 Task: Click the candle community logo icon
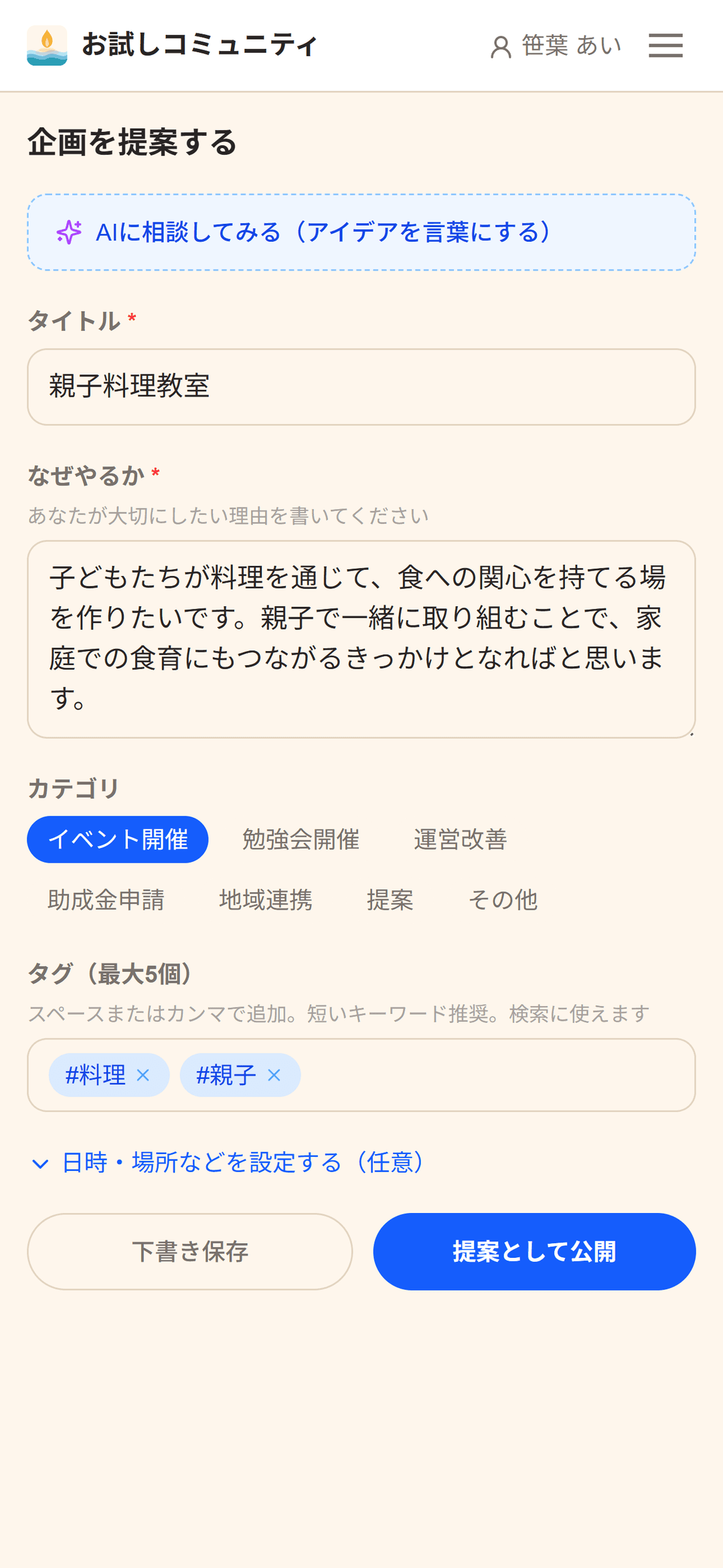click(x=46, y=45)
